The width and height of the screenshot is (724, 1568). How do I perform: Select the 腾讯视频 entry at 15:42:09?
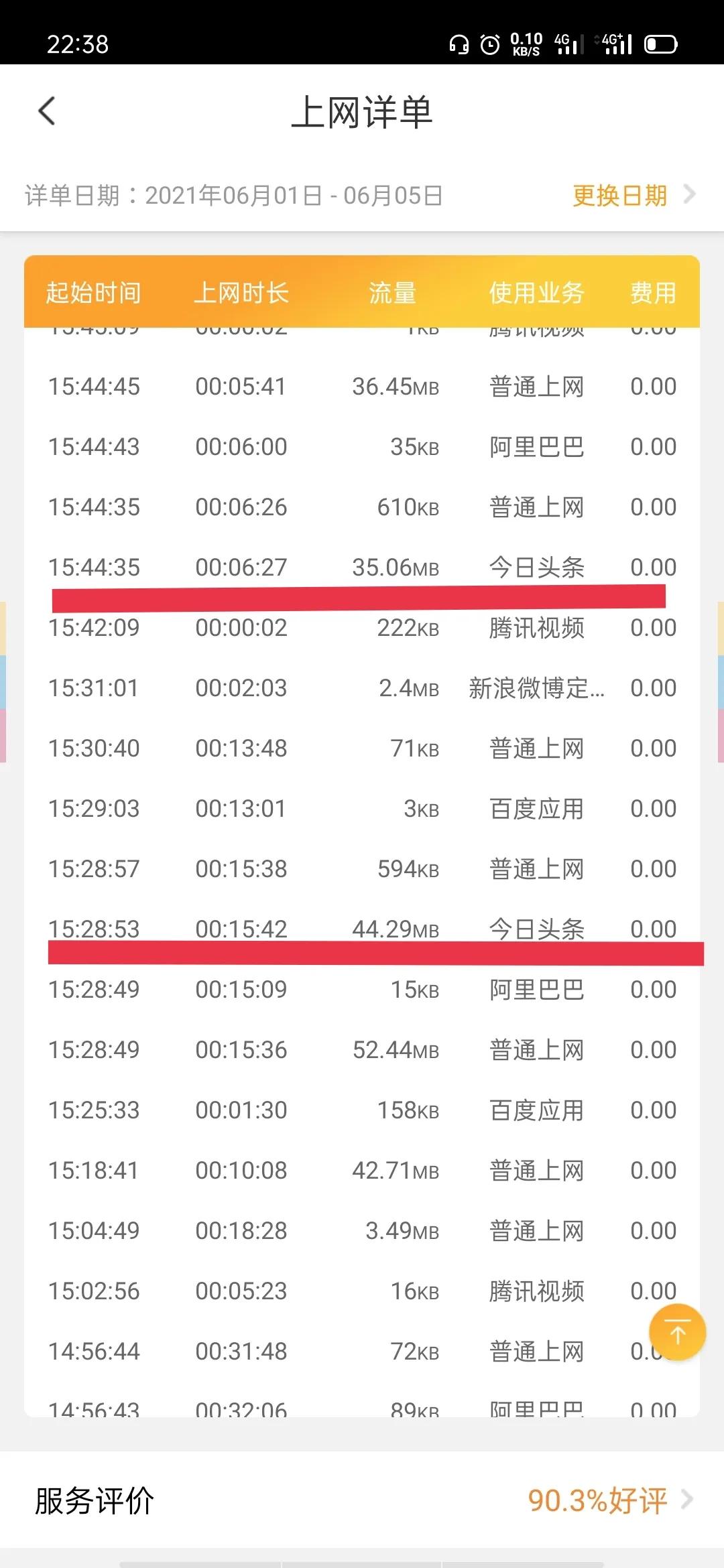click(x=362, y=628)
